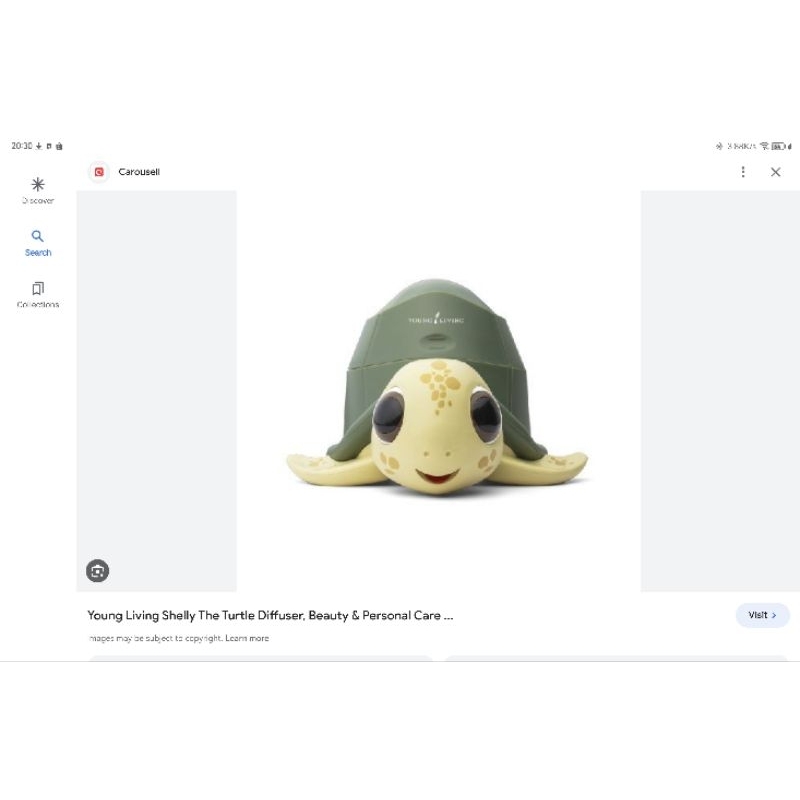The height and width of the screenshot is (800, 800).
Task: Switch to the Search tab
Action: (38, 243)
